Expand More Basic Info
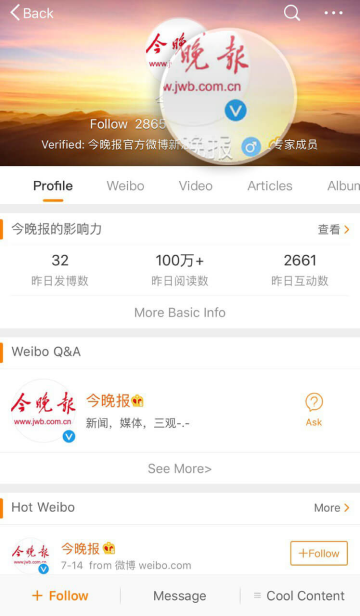Screen dimensions: 360x616 point(180,313)
